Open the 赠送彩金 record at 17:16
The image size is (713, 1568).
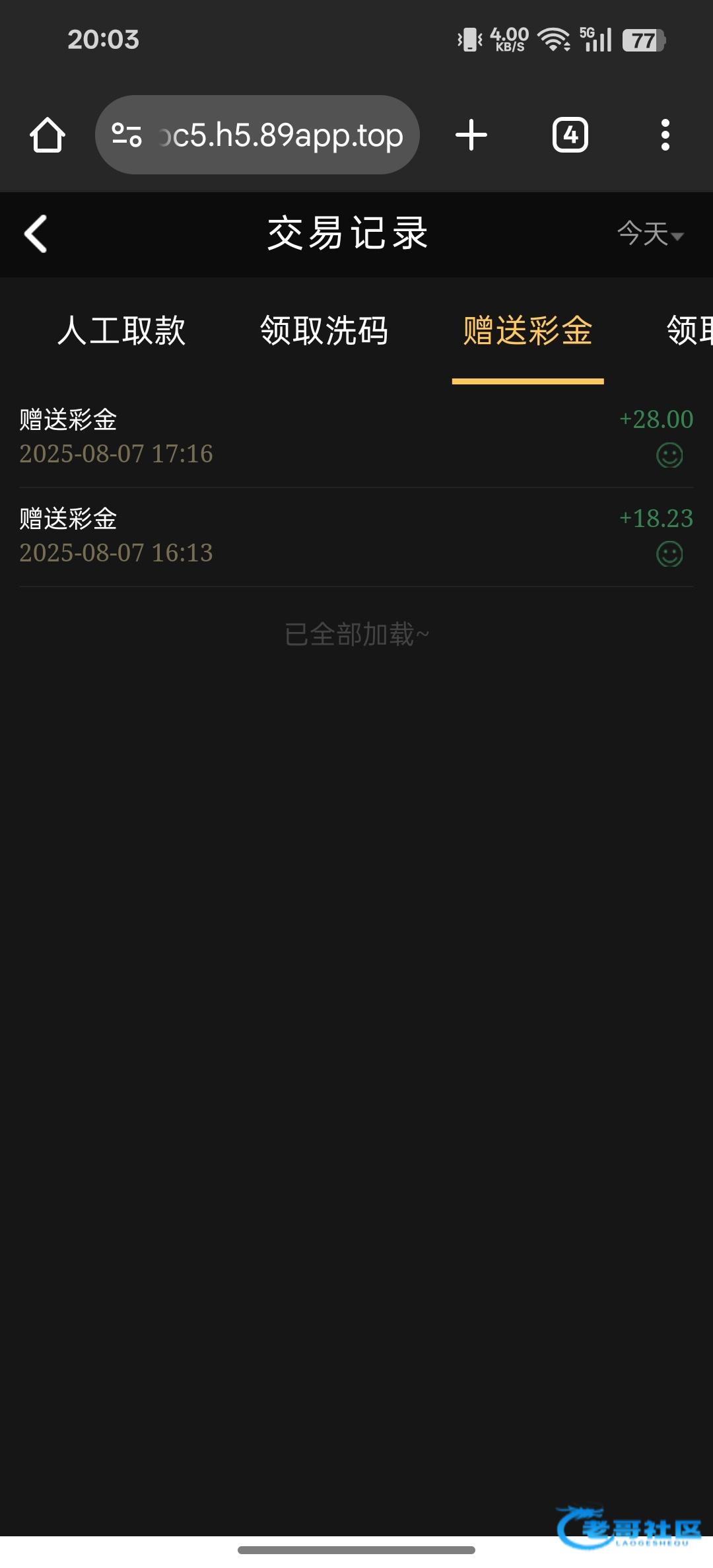pos(356,437)
